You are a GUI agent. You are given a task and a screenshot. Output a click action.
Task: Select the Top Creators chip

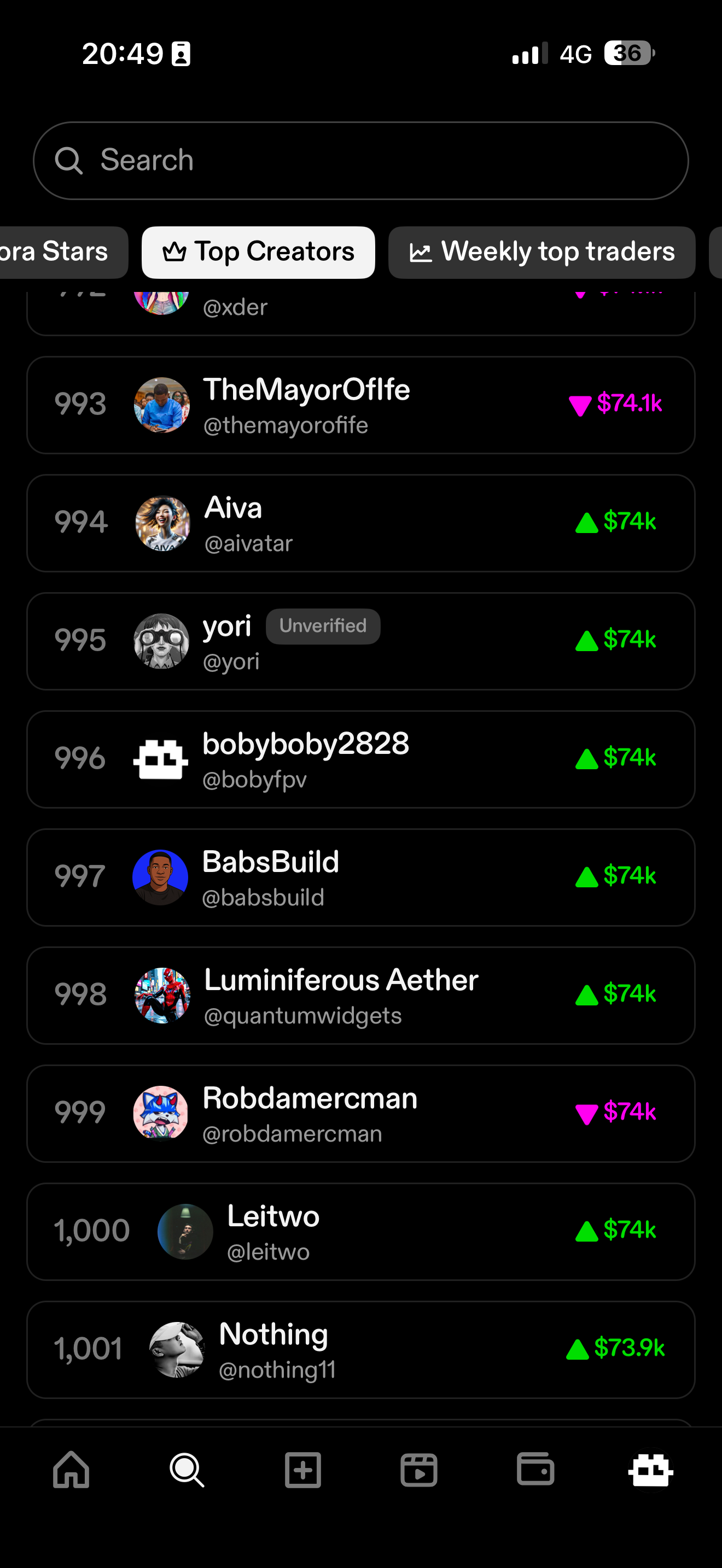tap(258, 252)
